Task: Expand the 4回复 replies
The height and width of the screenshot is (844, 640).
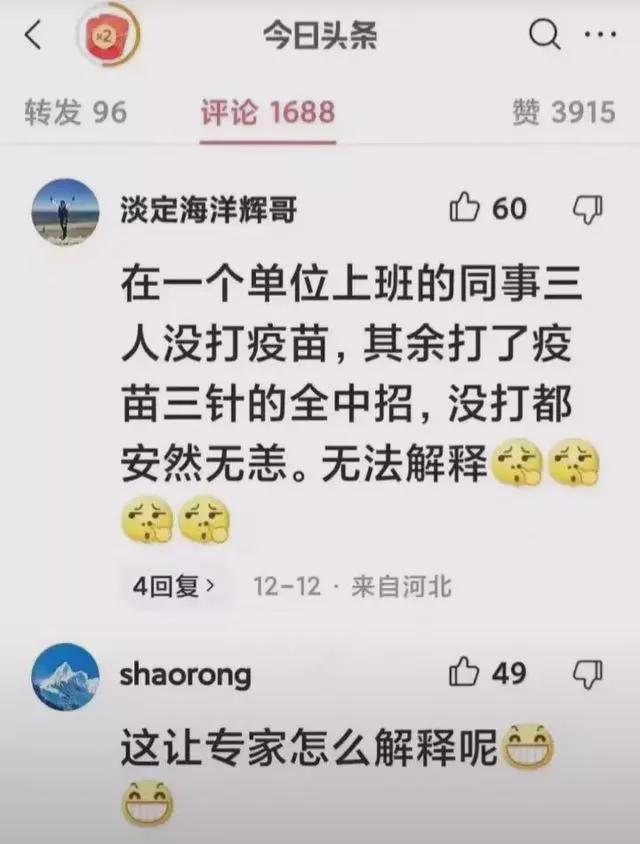Action: (x=175, y=587)
